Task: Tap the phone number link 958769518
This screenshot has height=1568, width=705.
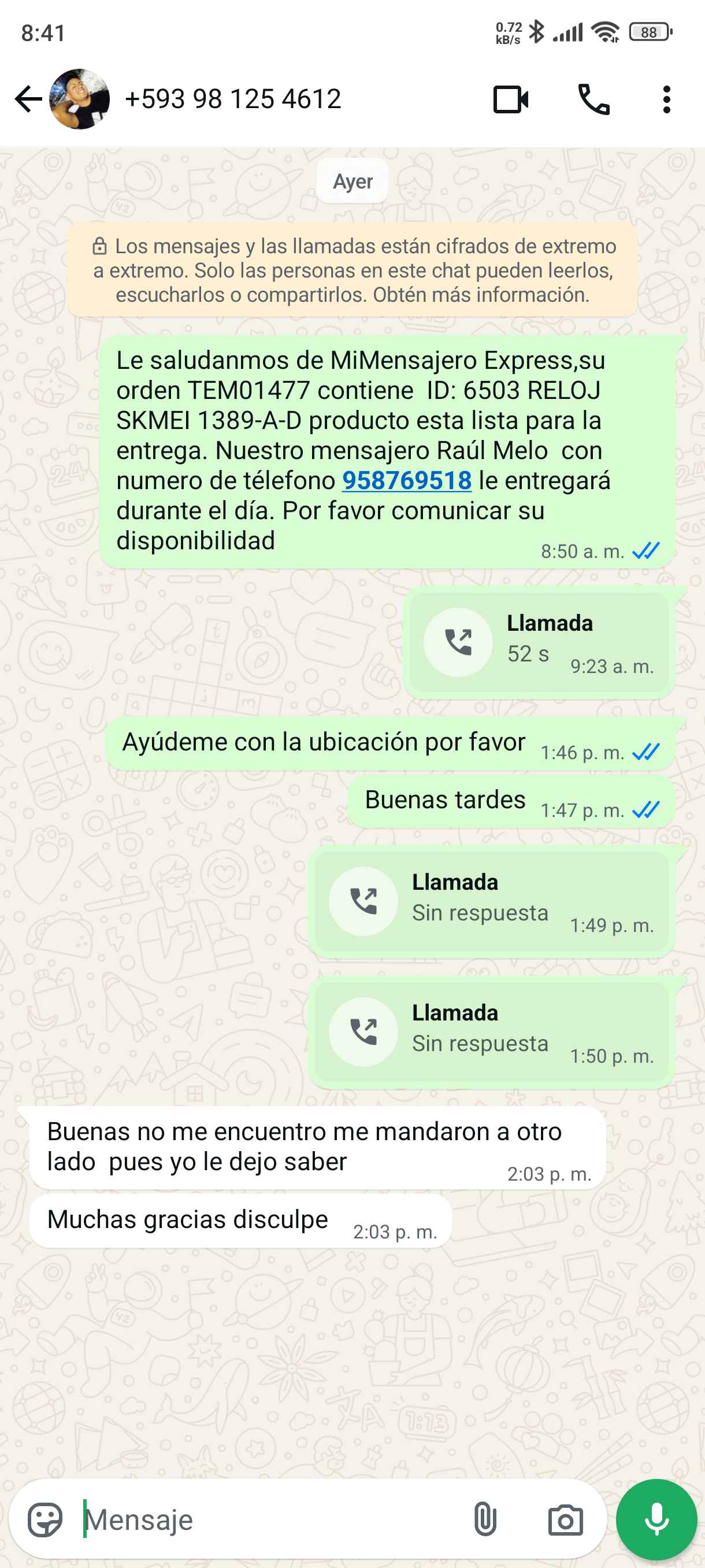Action: (406, 481)
